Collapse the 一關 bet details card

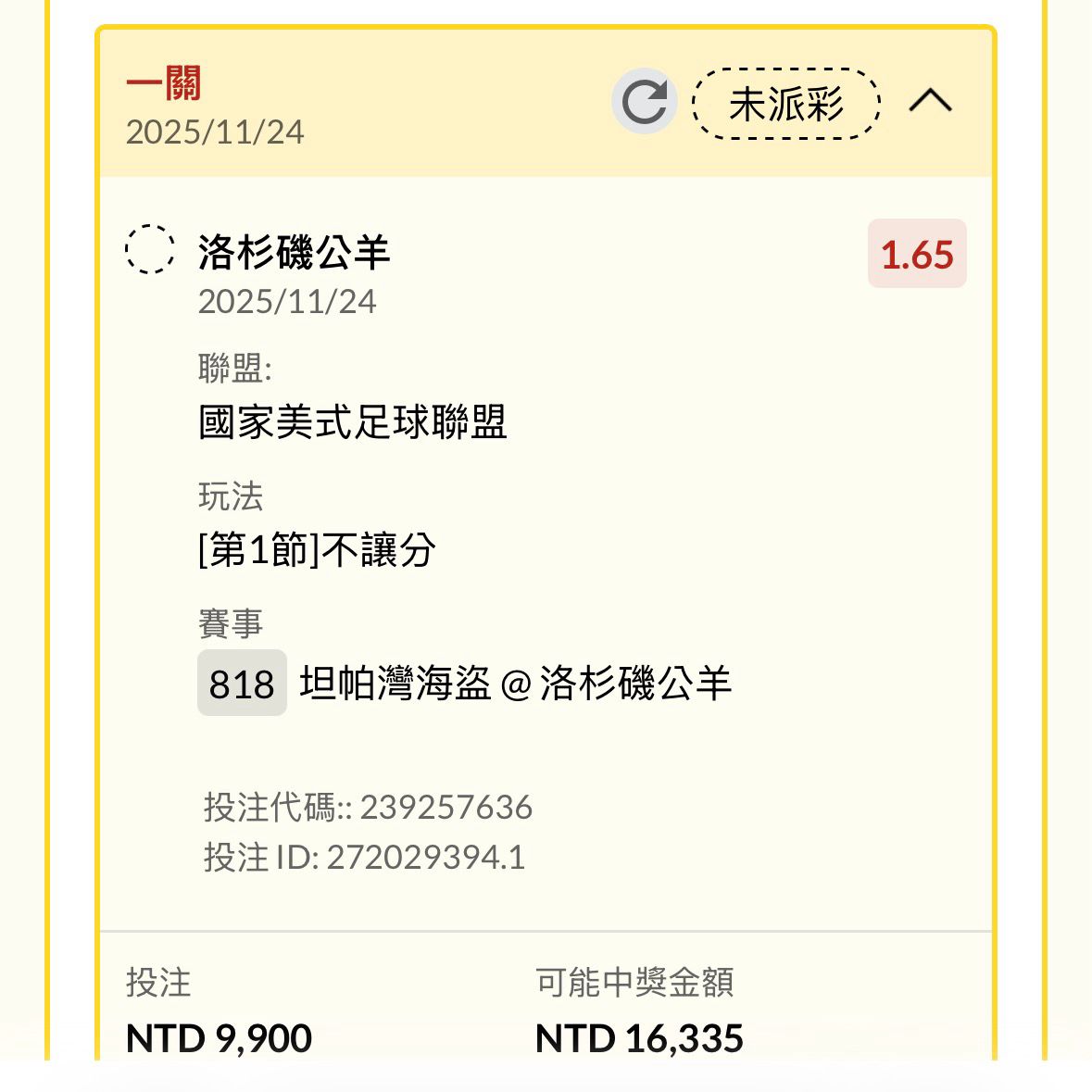pyautogui.click(x=930, y=100)
